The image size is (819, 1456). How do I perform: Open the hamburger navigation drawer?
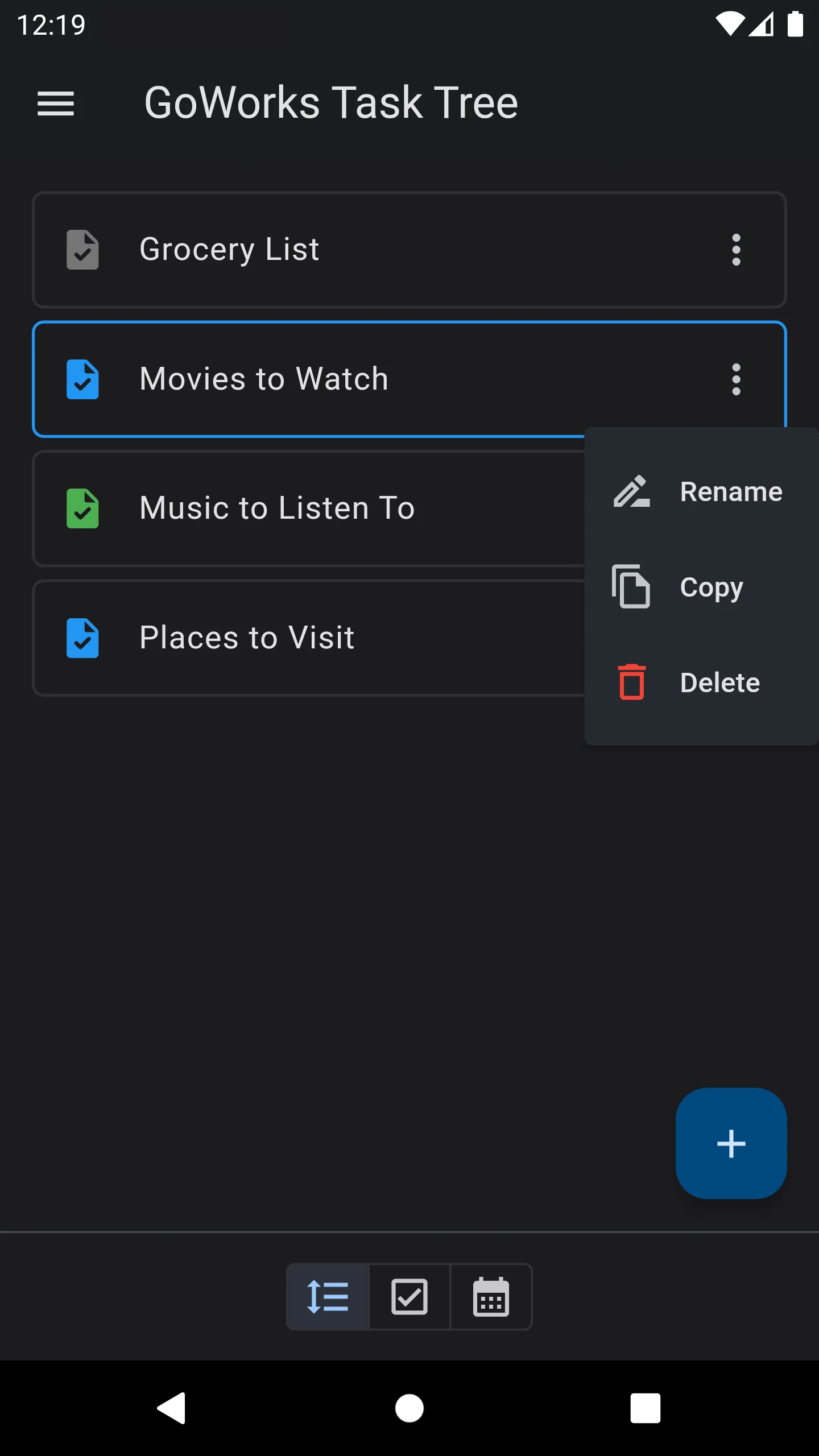point(56,104)
